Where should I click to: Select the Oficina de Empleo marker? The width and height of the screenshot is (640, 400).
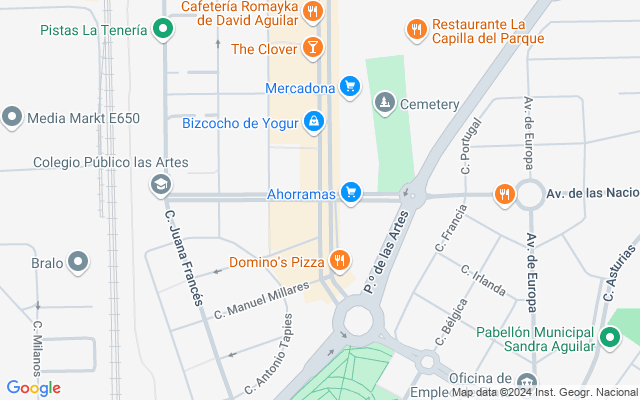tap(527, 381)
